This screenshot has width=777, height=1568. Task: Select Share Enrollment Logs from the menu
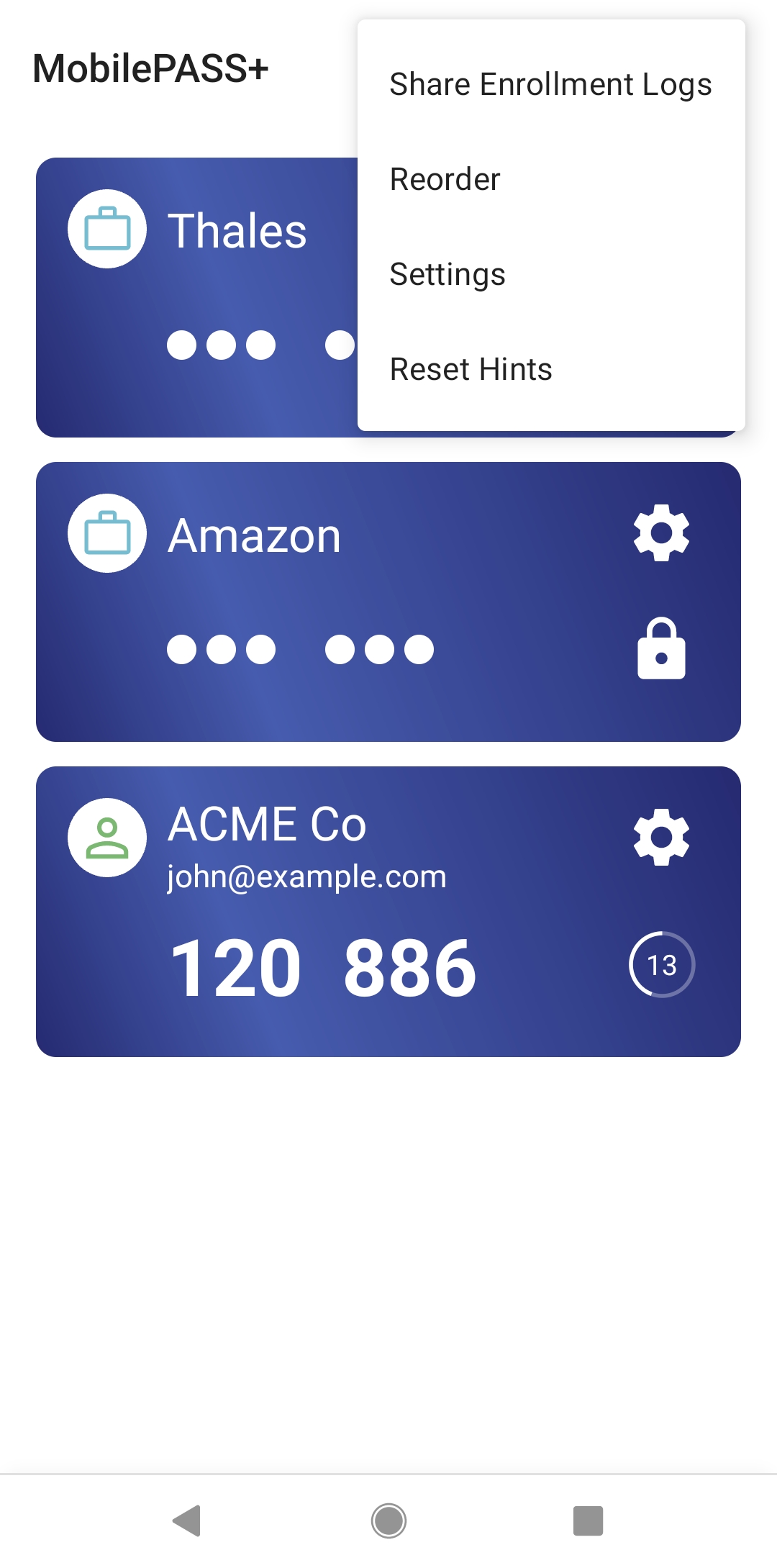tap(550, 84)
